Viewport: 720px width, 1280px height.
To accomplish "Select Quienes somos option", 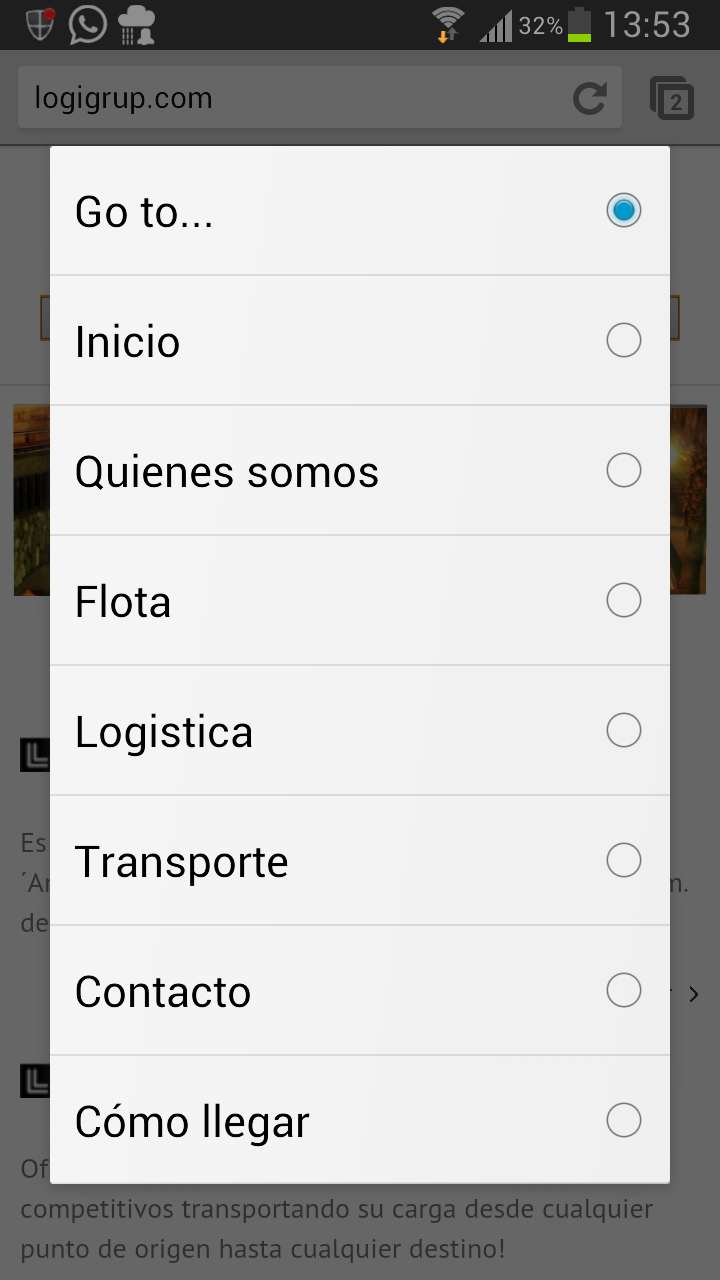I will tap(360, 471).
